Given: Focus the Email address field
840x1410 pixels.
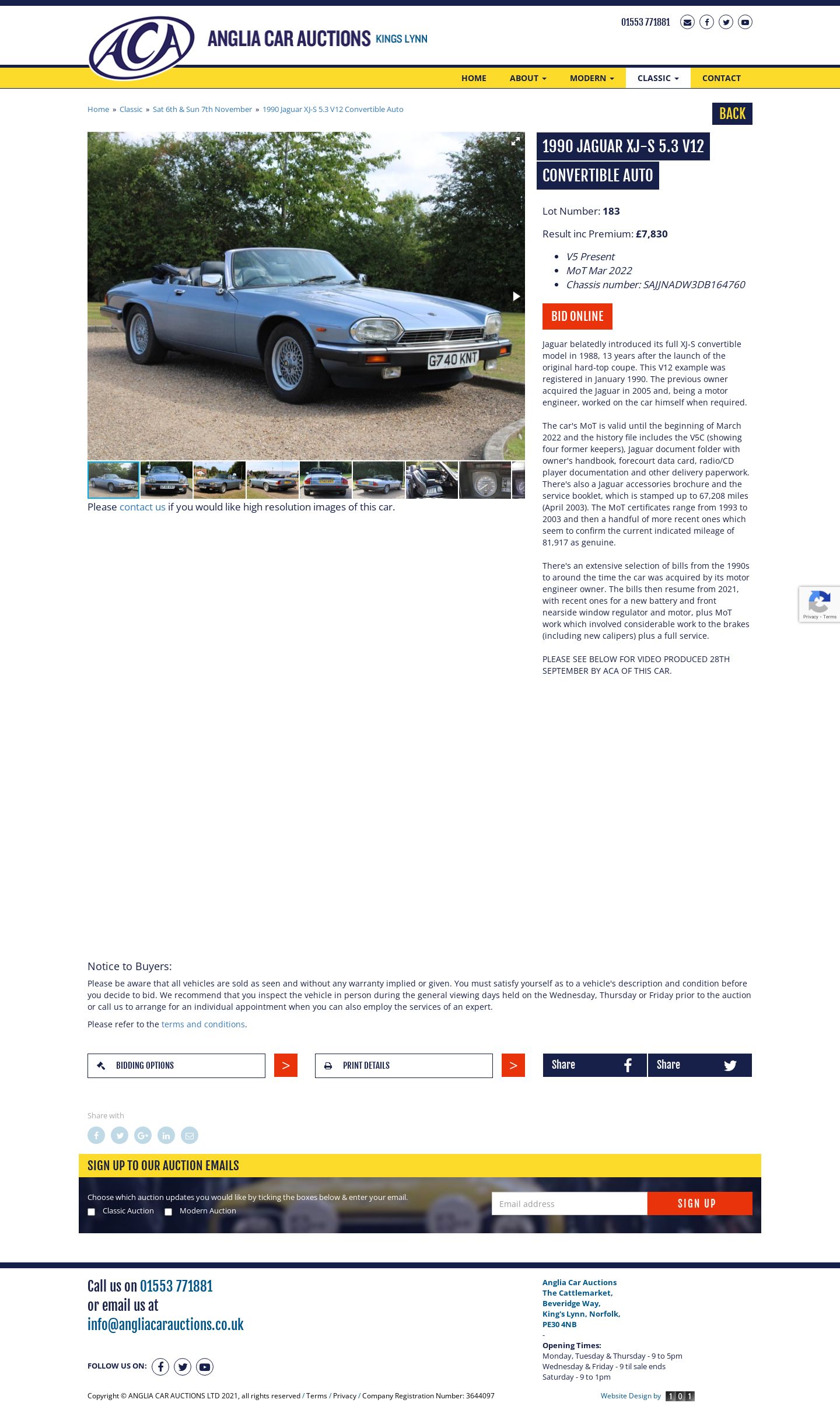Looking at the screenshot, I should tap(569, 1203).
